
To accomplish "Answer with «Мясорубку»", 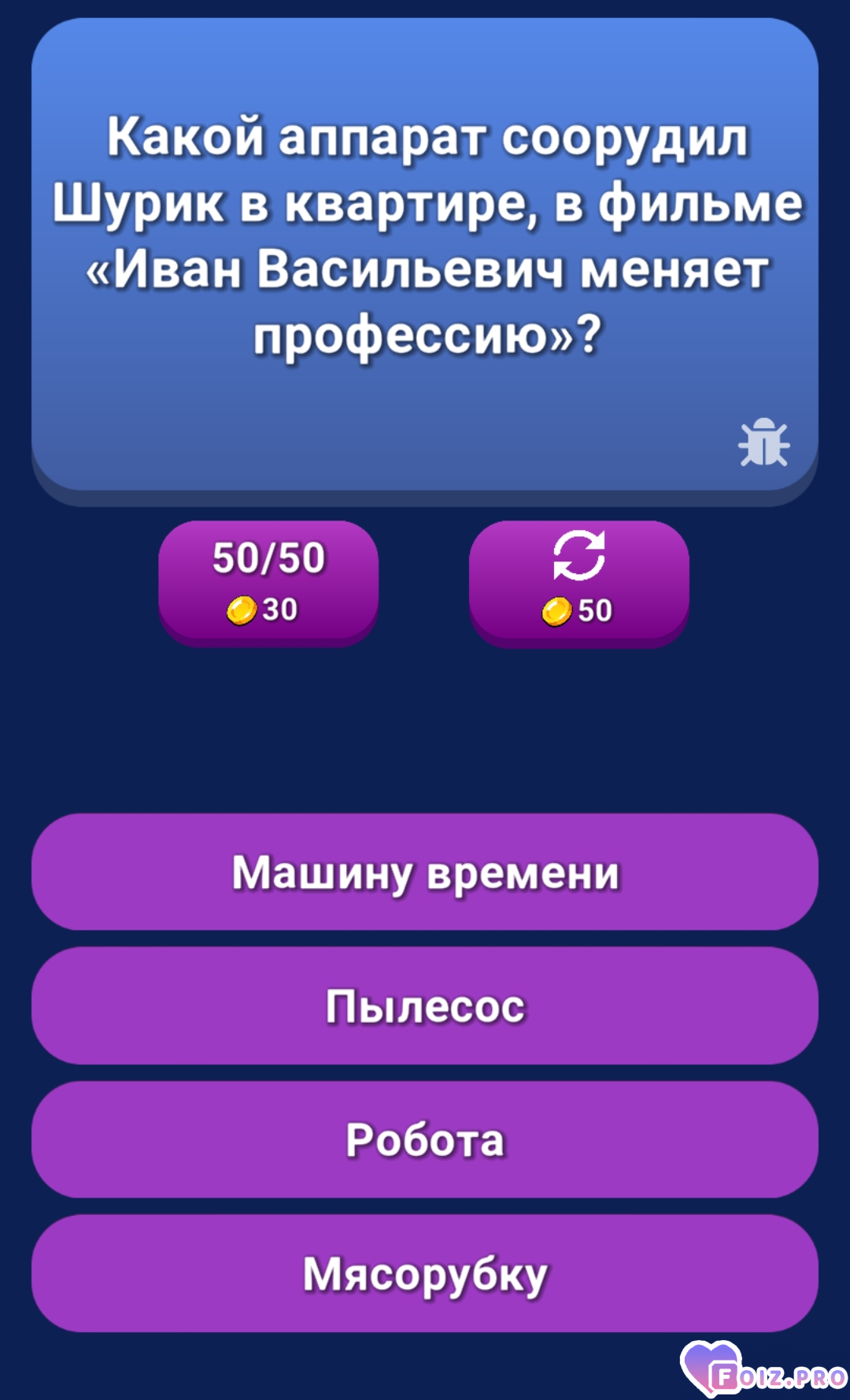I will click(425, 1273).
